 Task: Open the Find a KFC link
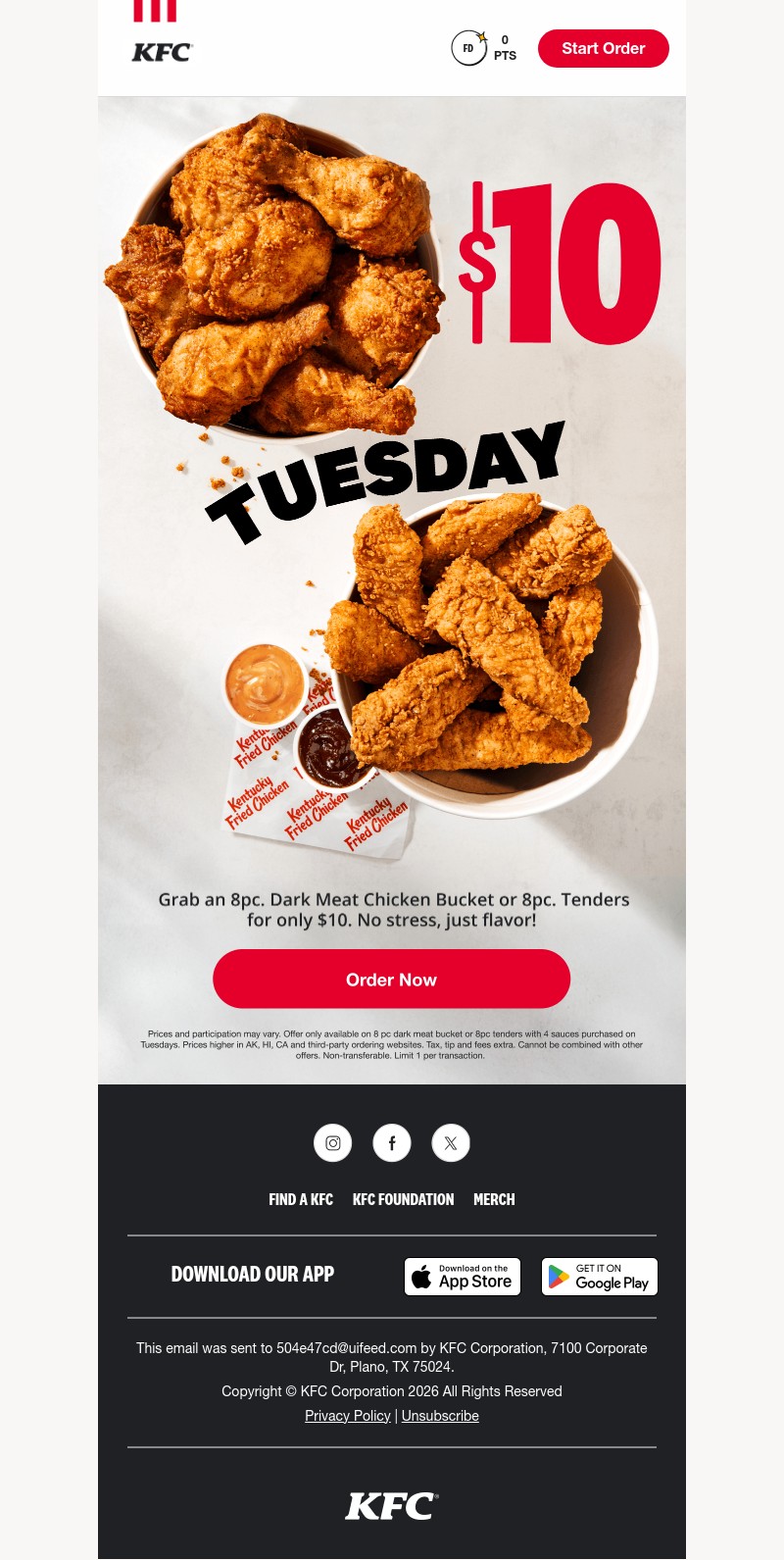pyautogui.click(x=301, y=1199)
